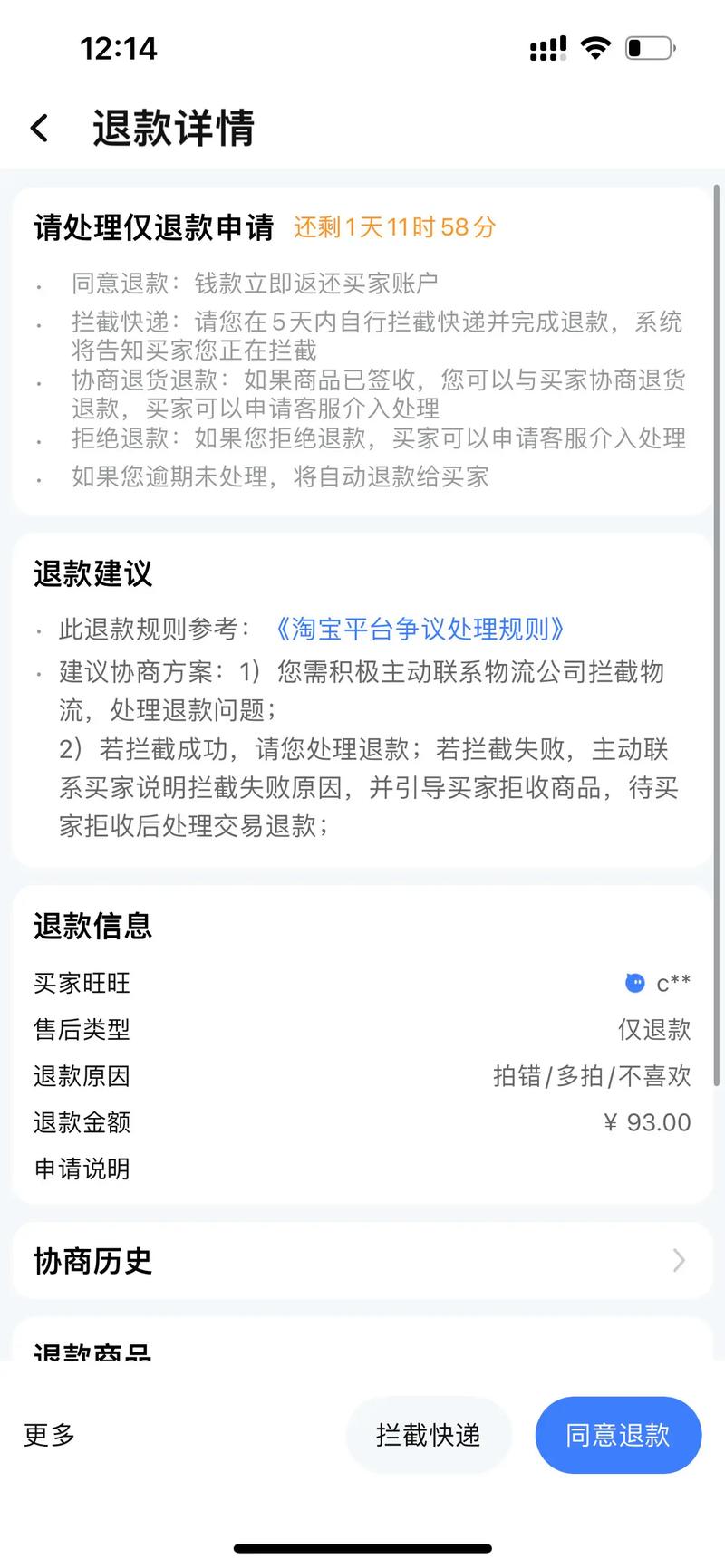Tap 更多 for more options

coord(50,1435)
